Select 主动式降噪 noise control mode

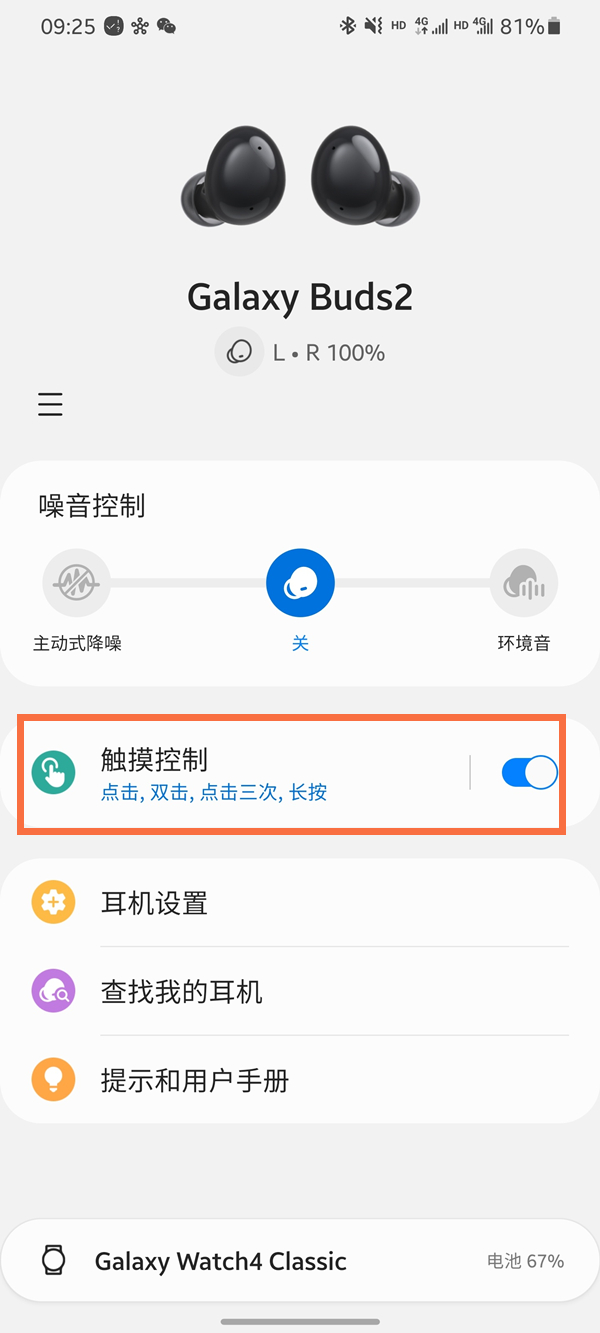coord(76,582)
